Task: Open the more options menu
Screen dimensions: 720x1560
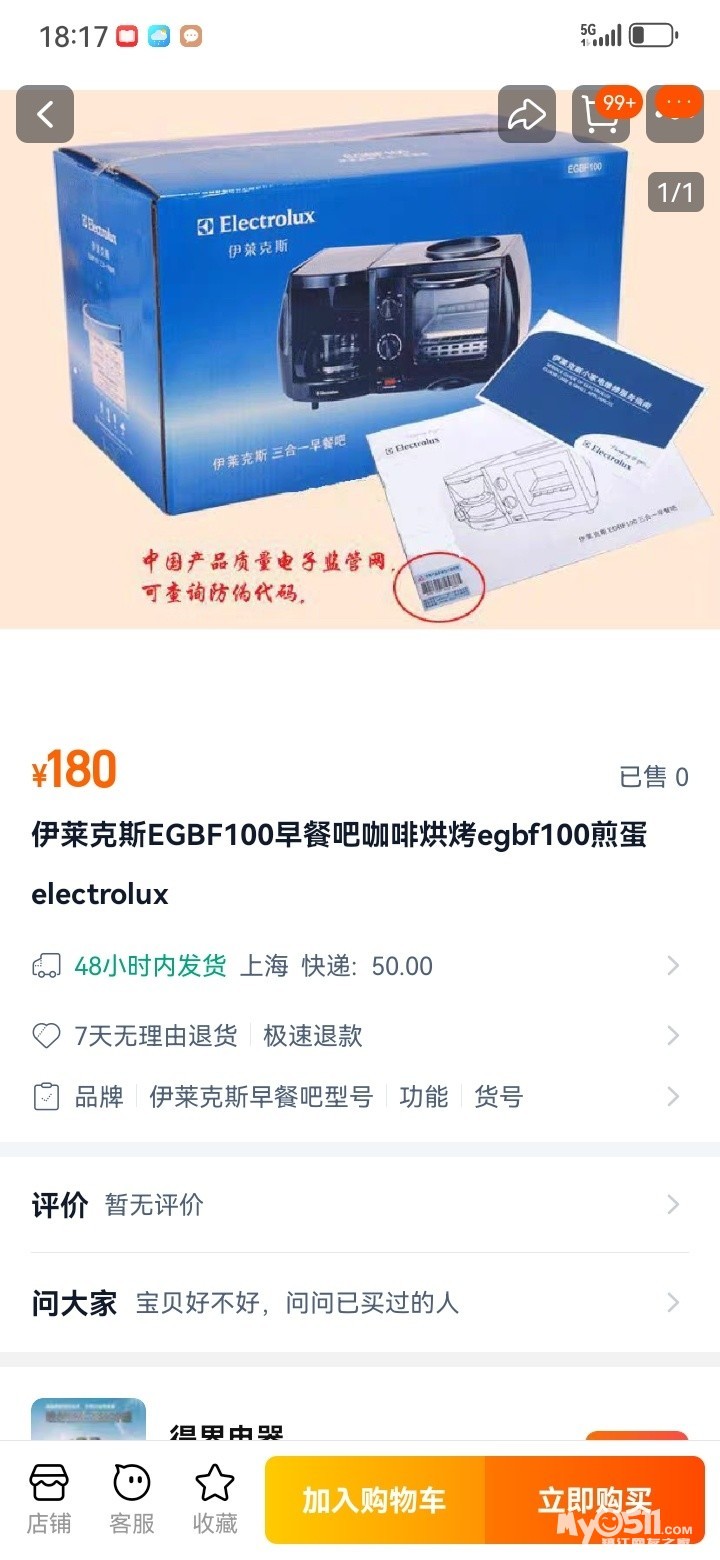Action: coord(676,112)
